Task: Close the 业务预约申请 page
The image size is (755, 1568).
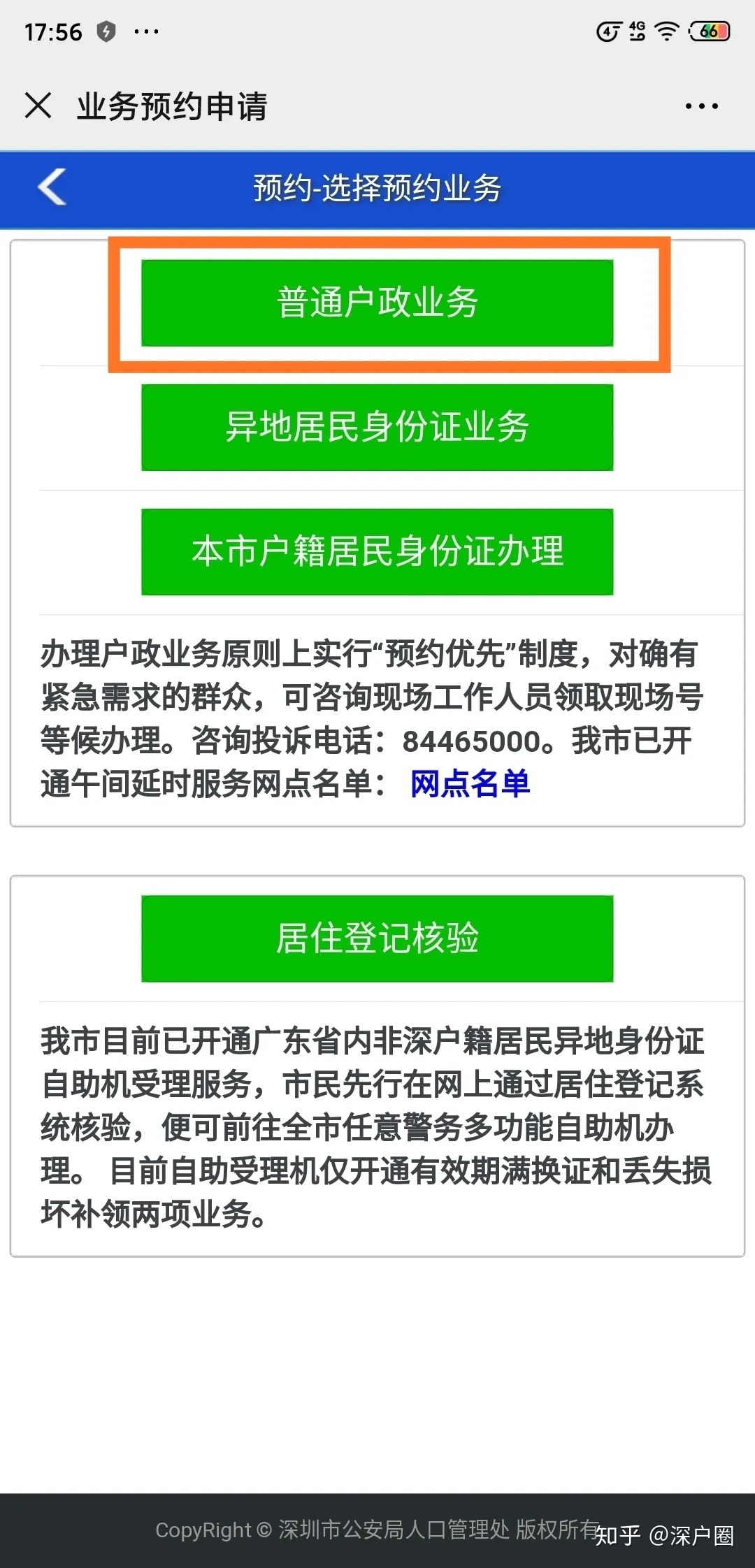Action: pos(38,106)
